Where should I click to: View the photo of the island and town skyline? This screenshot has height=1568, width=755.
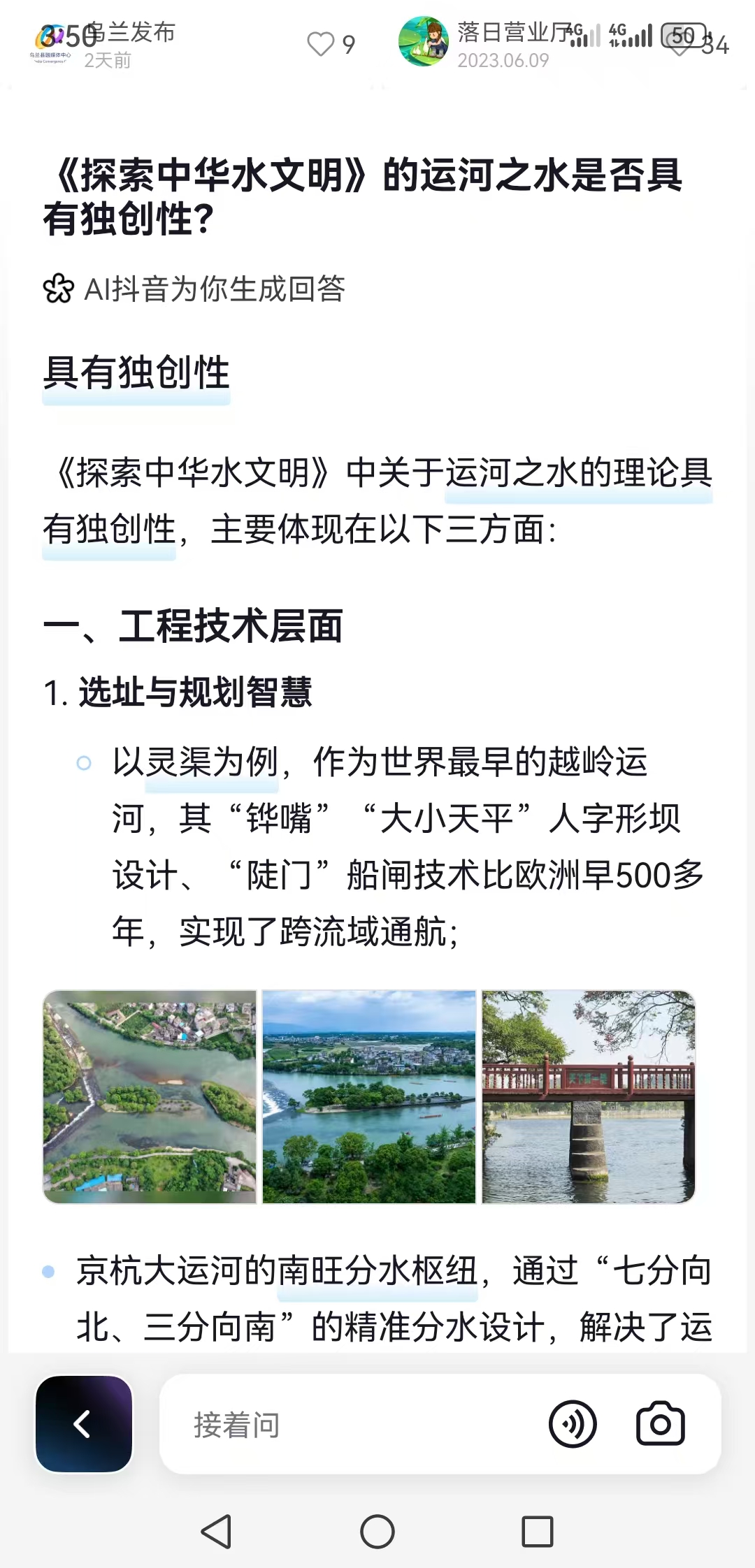pos(369,1096)
